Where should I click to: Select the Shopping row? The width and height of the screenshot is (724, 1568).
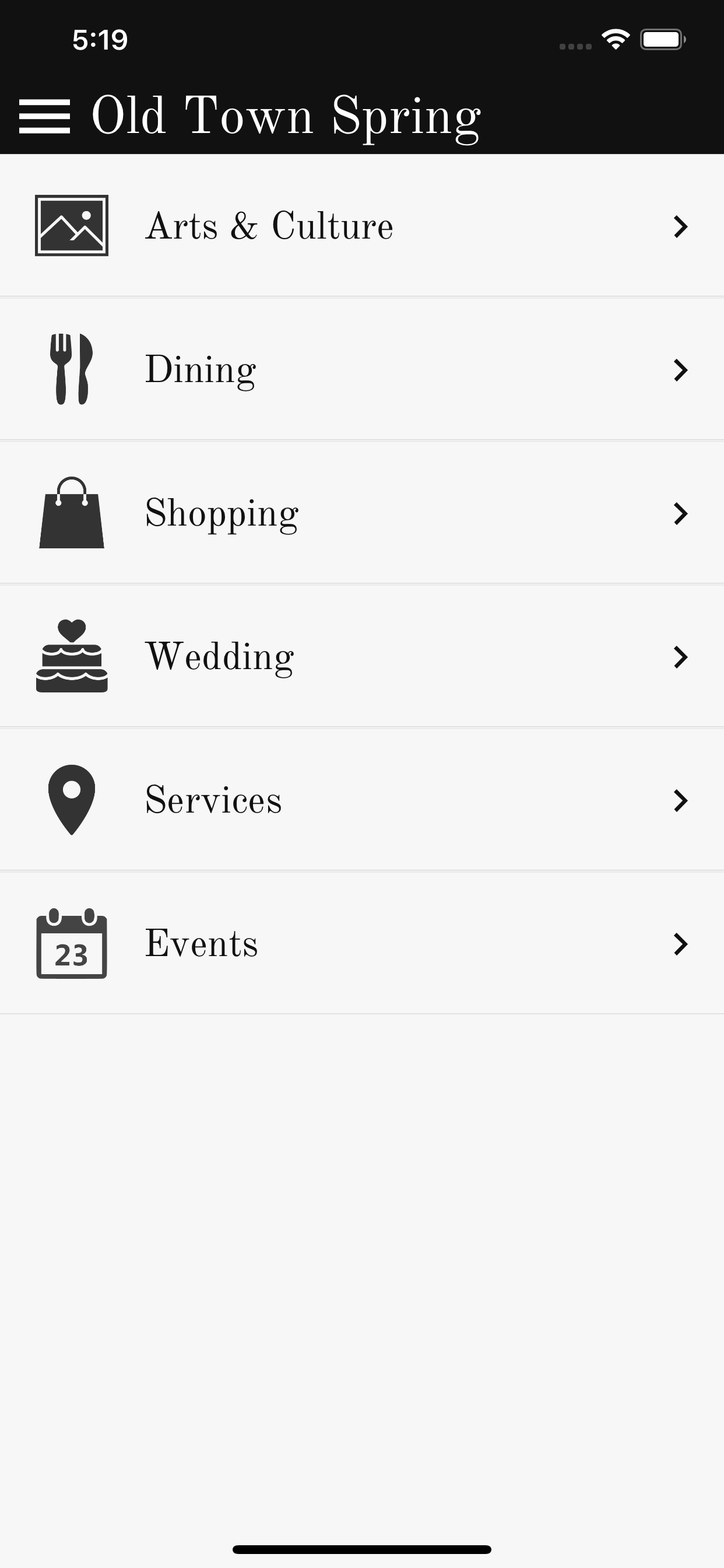(x=362, y=513)
